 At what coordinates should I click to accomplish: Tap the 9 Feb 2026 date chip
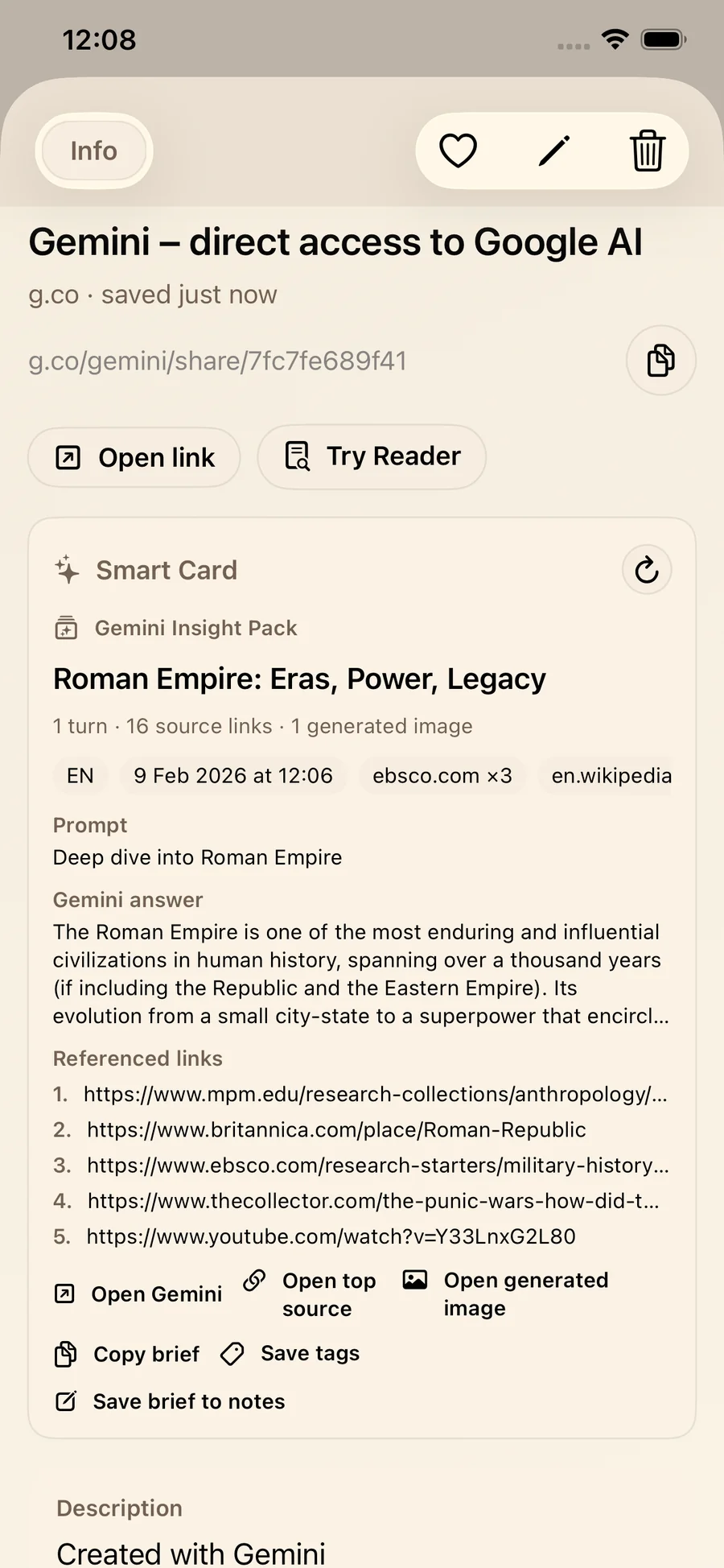(233, 775)
